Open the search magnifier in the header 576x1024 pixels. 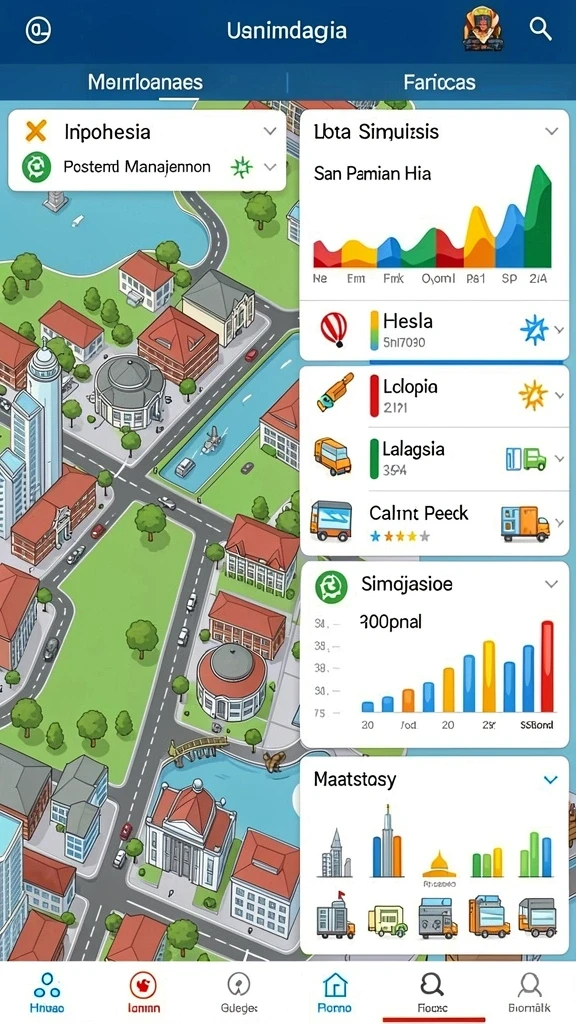[541, 29]
